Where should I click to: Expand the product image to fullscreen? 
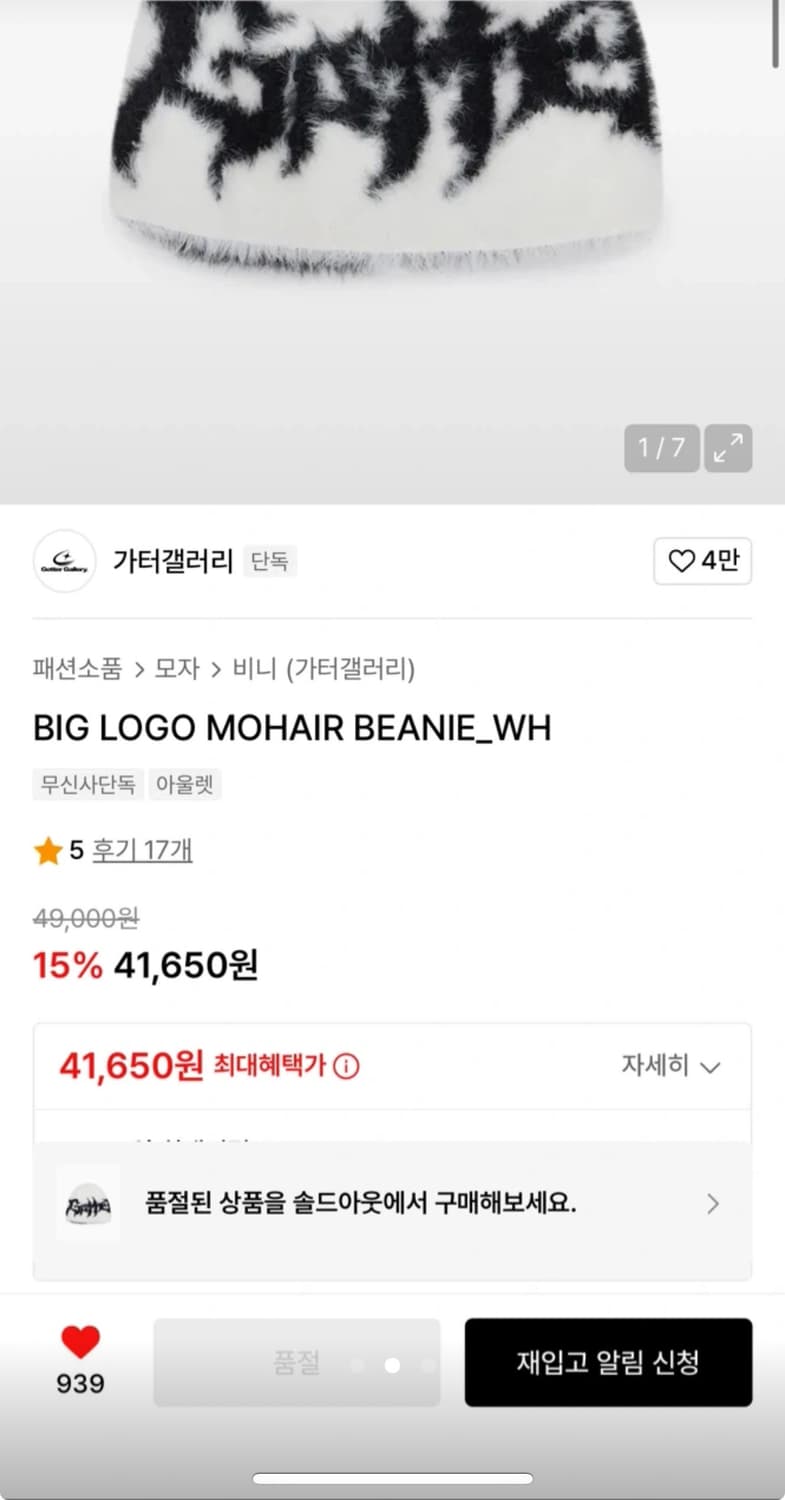(x=728, y=448)
